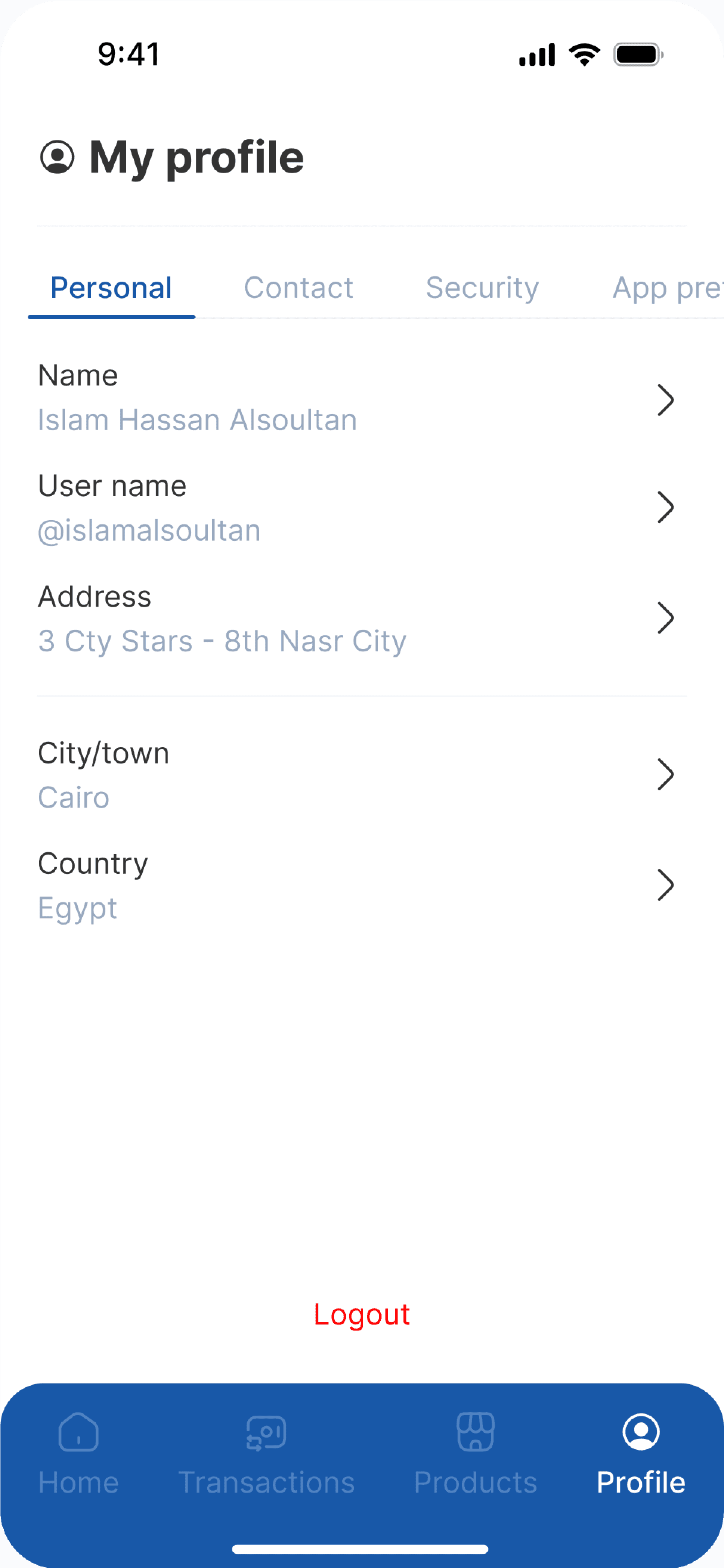The width and height of the screenshot is (724, 1568).
Task: Switch to the Contact tab
Action: click(298, 288)
